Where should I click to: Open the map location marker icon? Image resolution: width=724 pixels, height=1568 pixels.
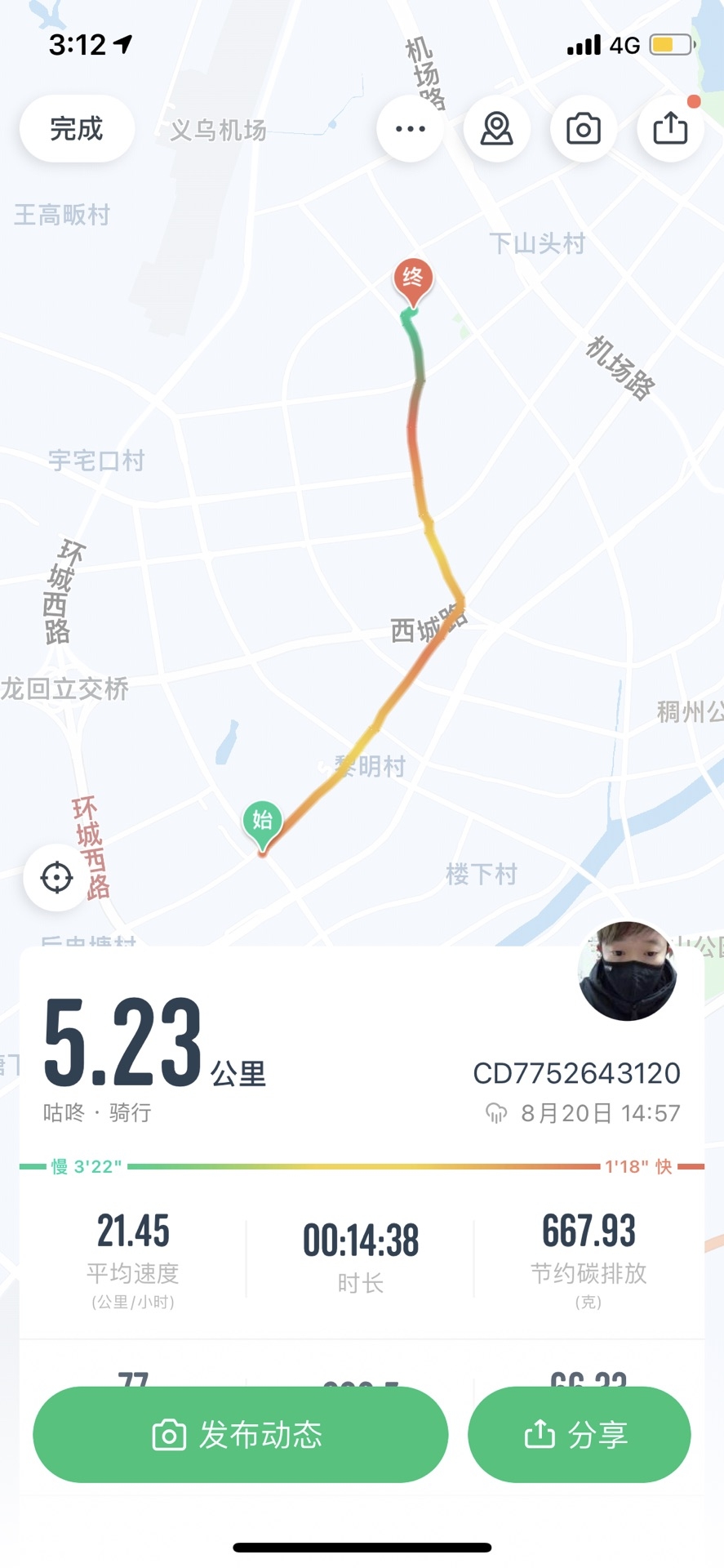(x=496, y=129)
